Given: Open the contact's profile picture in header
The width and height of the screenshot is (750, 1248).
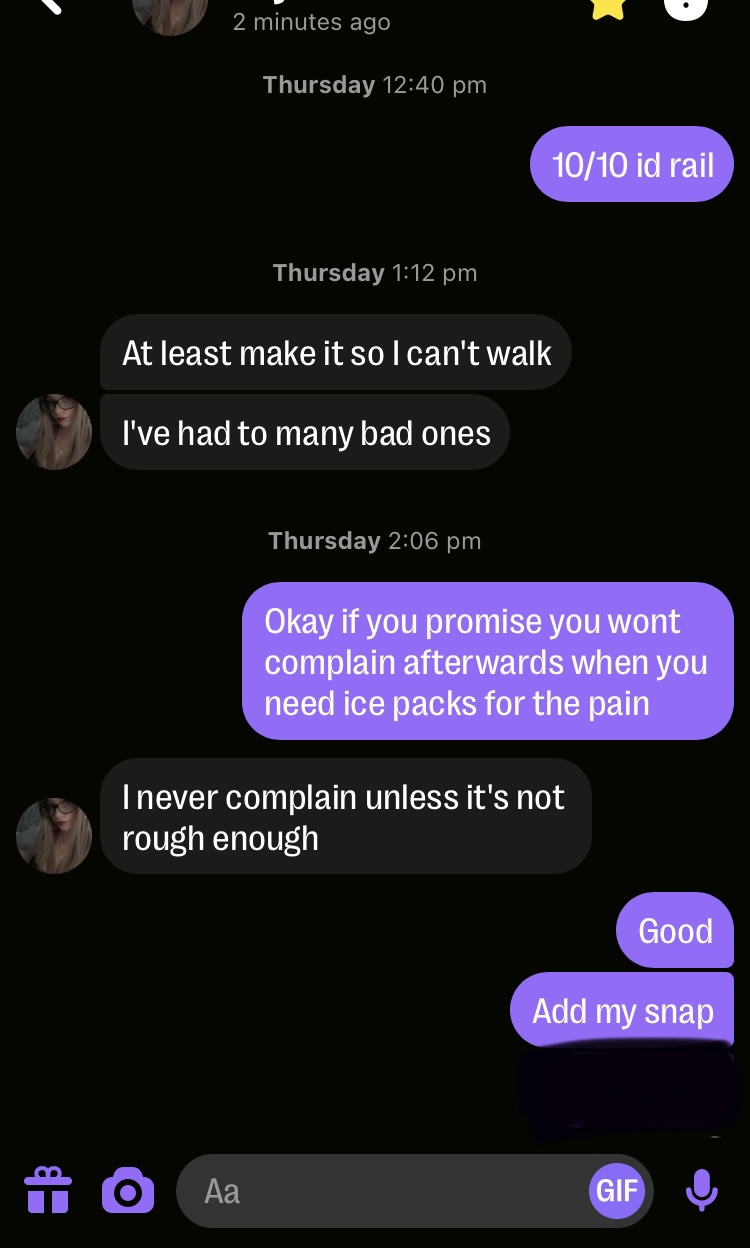Looking at the screenshot, I should (x=169, y=14).
